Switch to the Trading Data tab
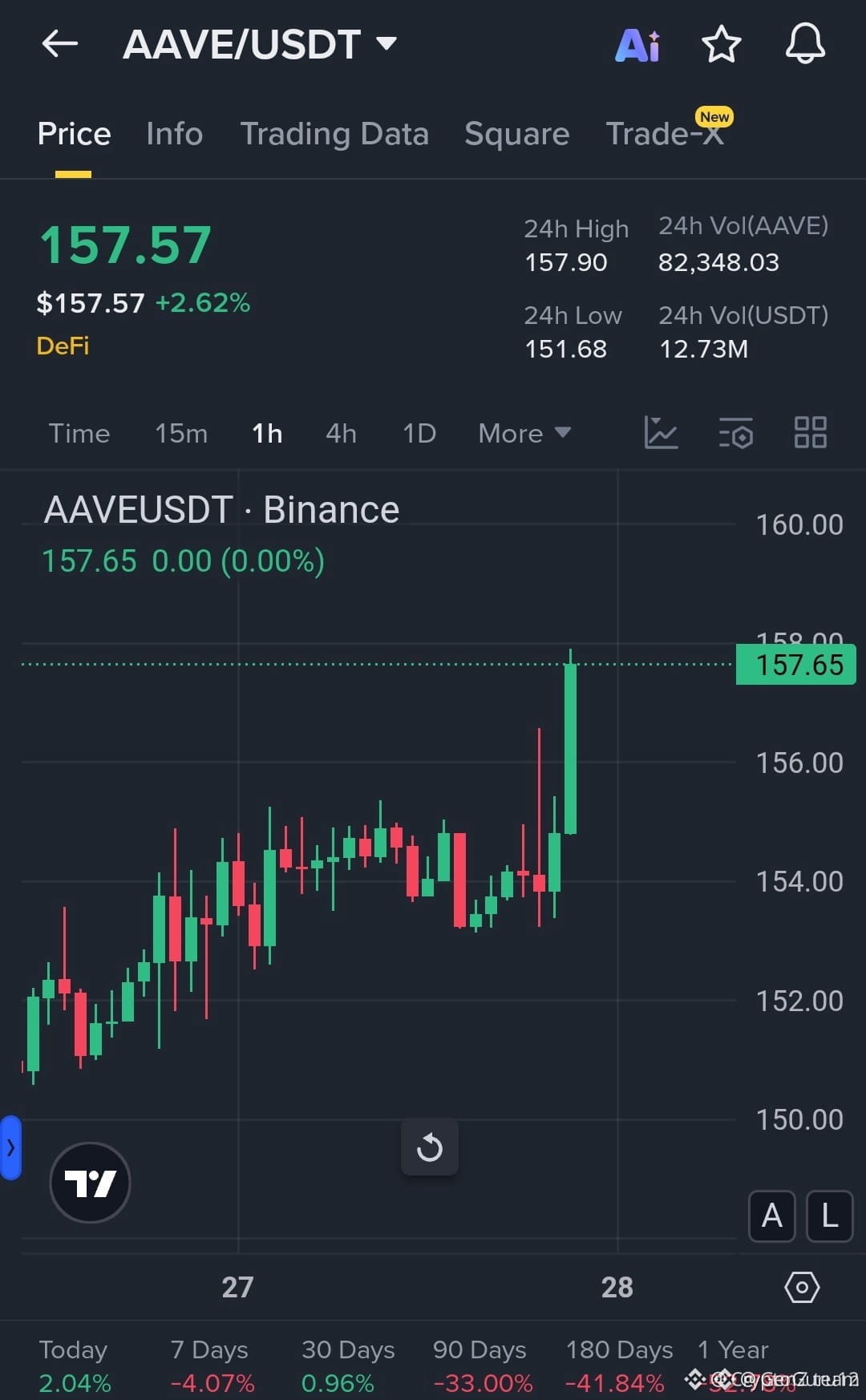This screenshot has width=866, height=1400. pos(334,134)
